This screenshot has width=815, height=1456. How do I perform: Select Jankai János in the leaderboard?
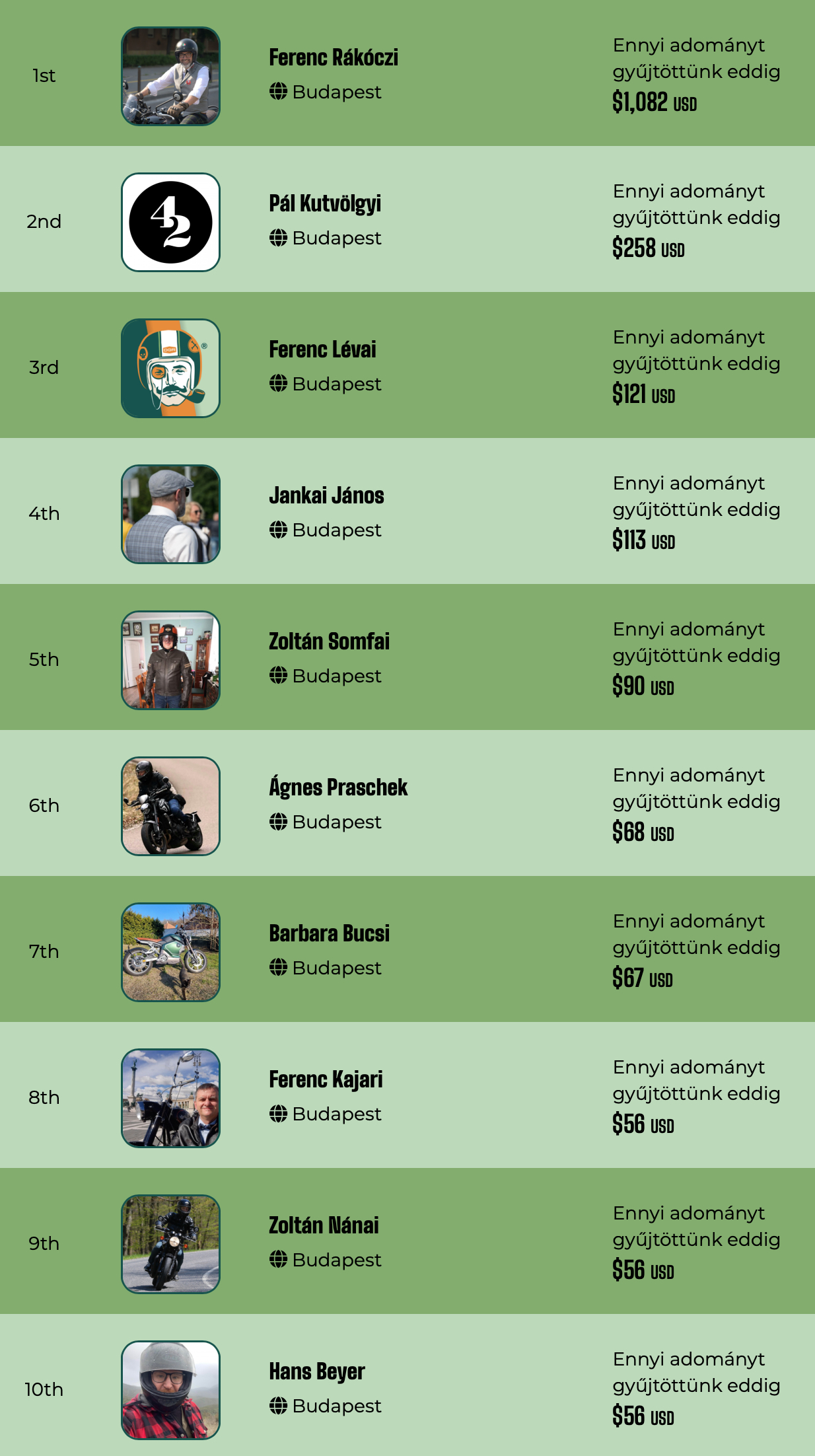(326, 496)
